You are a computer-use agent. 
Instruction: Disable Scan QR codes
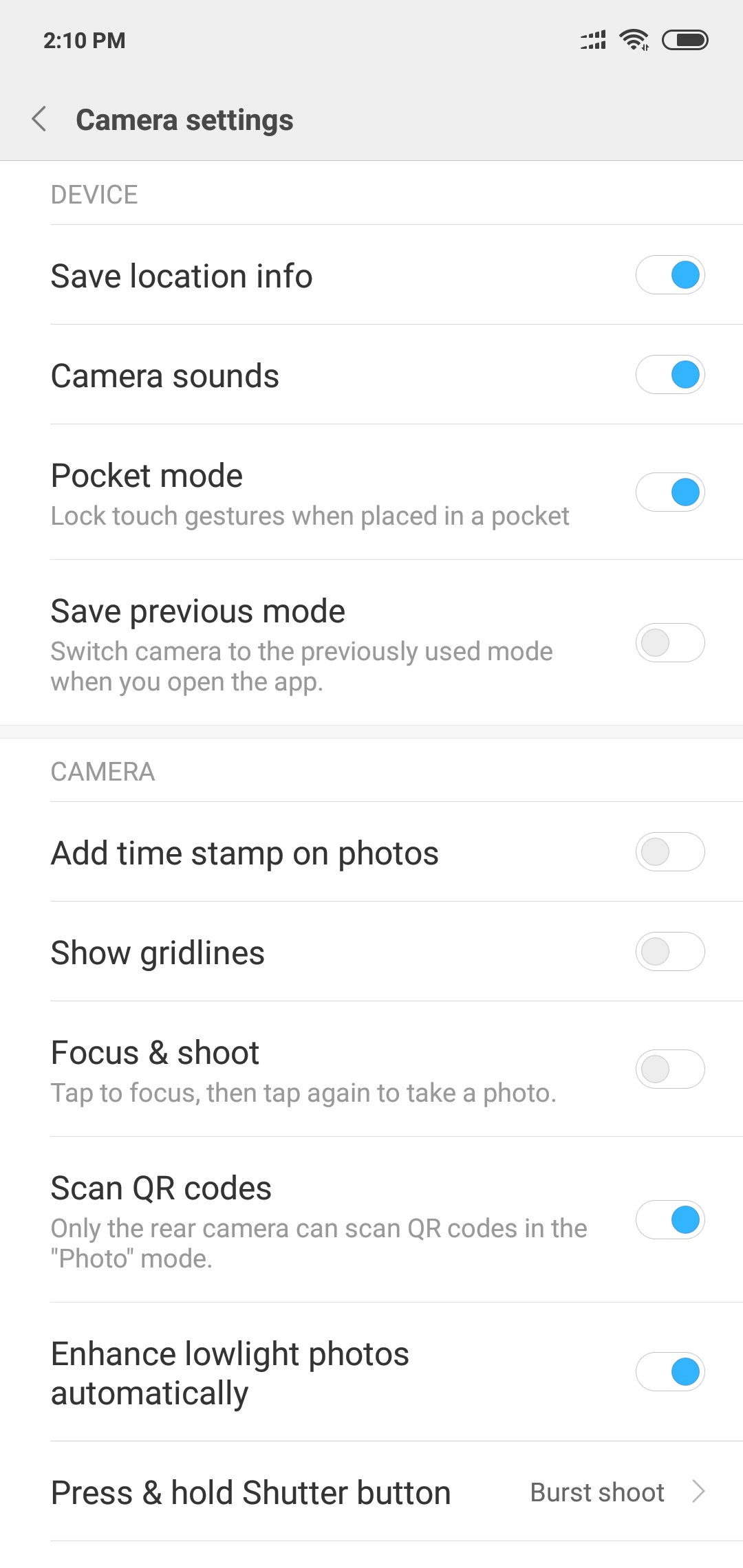coord(670,1220)
